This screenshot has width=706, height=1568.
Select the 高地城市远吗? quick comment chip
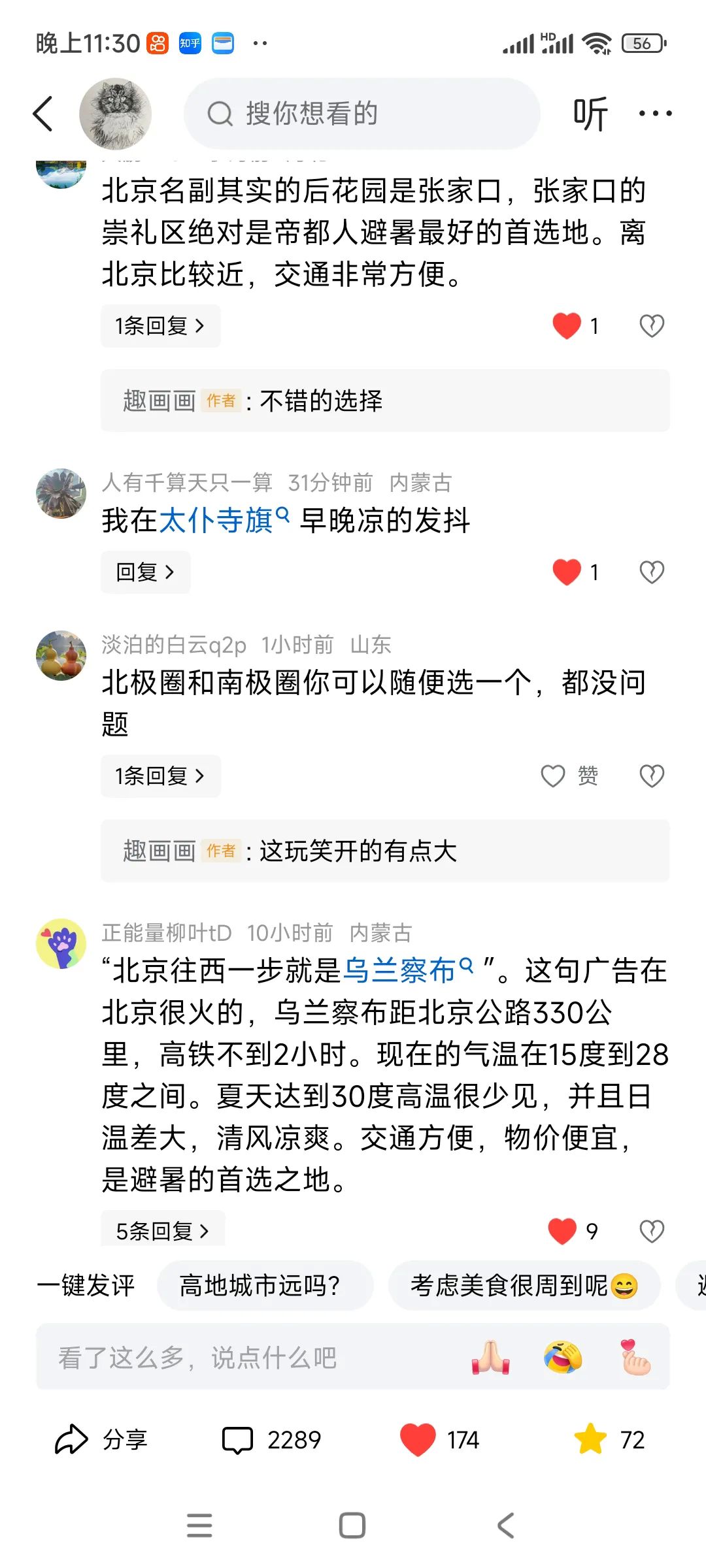(x=260, y=1286)
